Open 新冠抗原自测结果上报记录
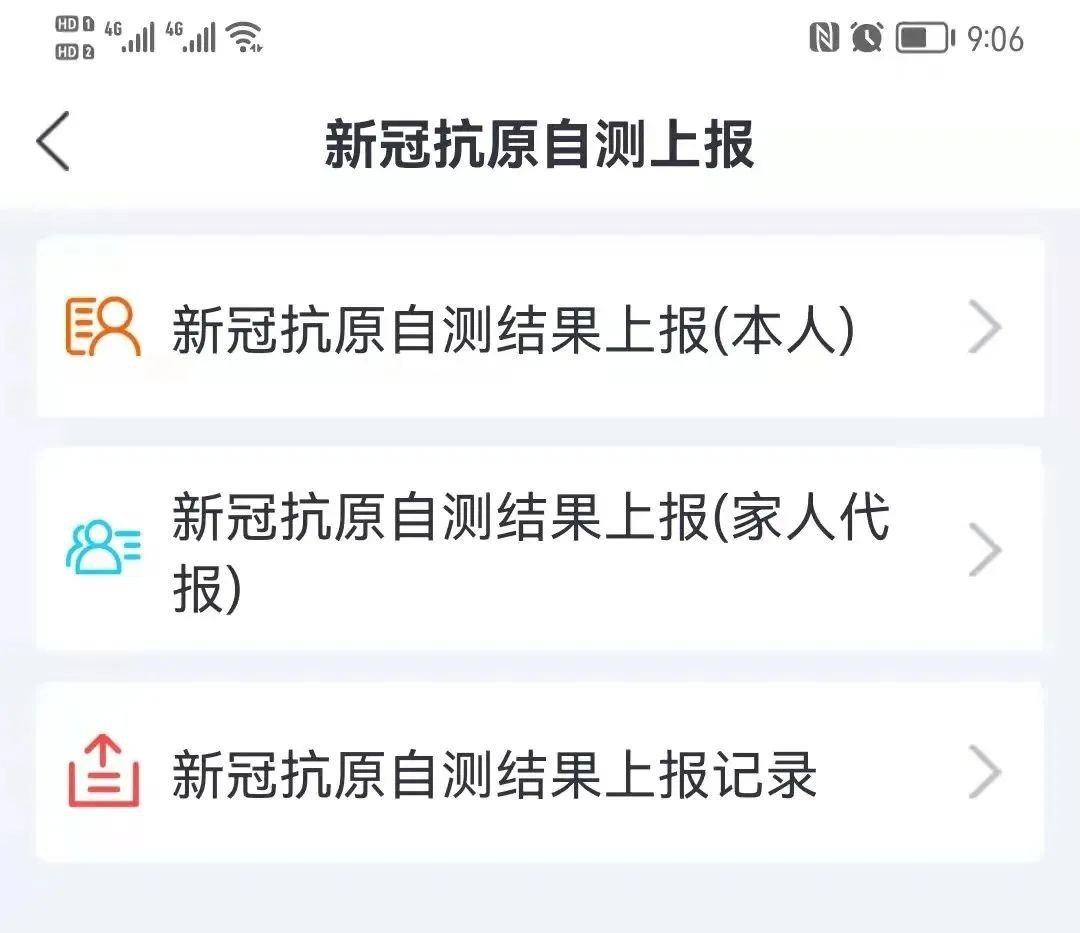1080x933 pixels. (540, 772)
